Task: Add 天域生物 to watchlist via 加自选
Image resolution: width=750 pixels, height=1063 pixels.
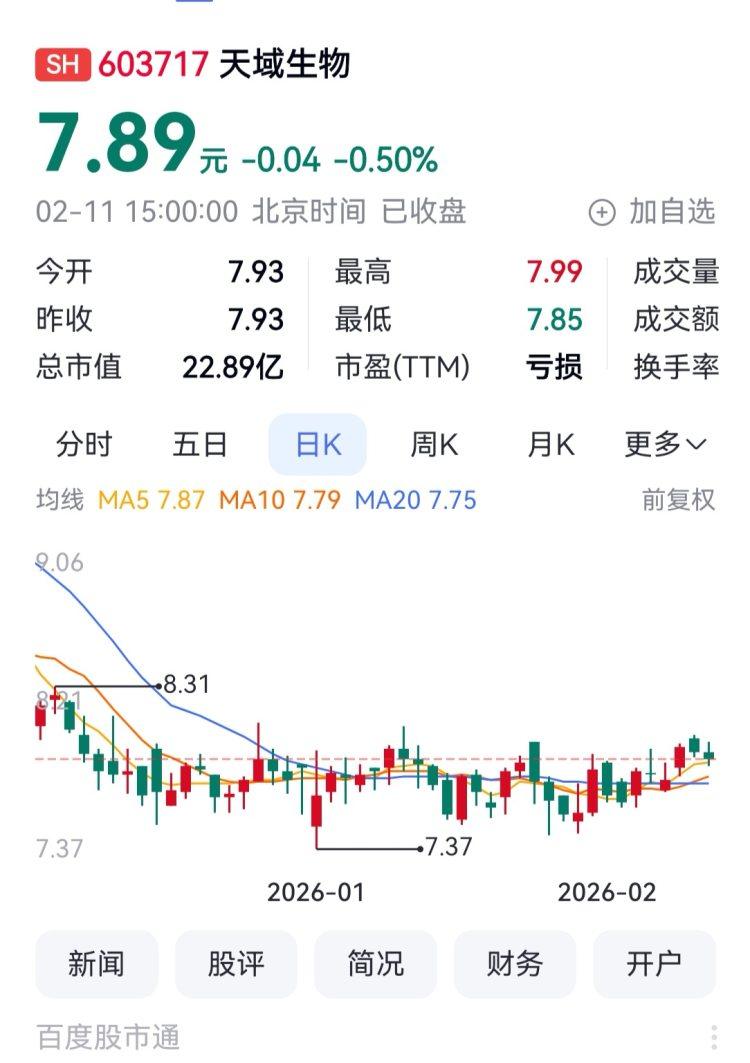Action: (653, 212)
